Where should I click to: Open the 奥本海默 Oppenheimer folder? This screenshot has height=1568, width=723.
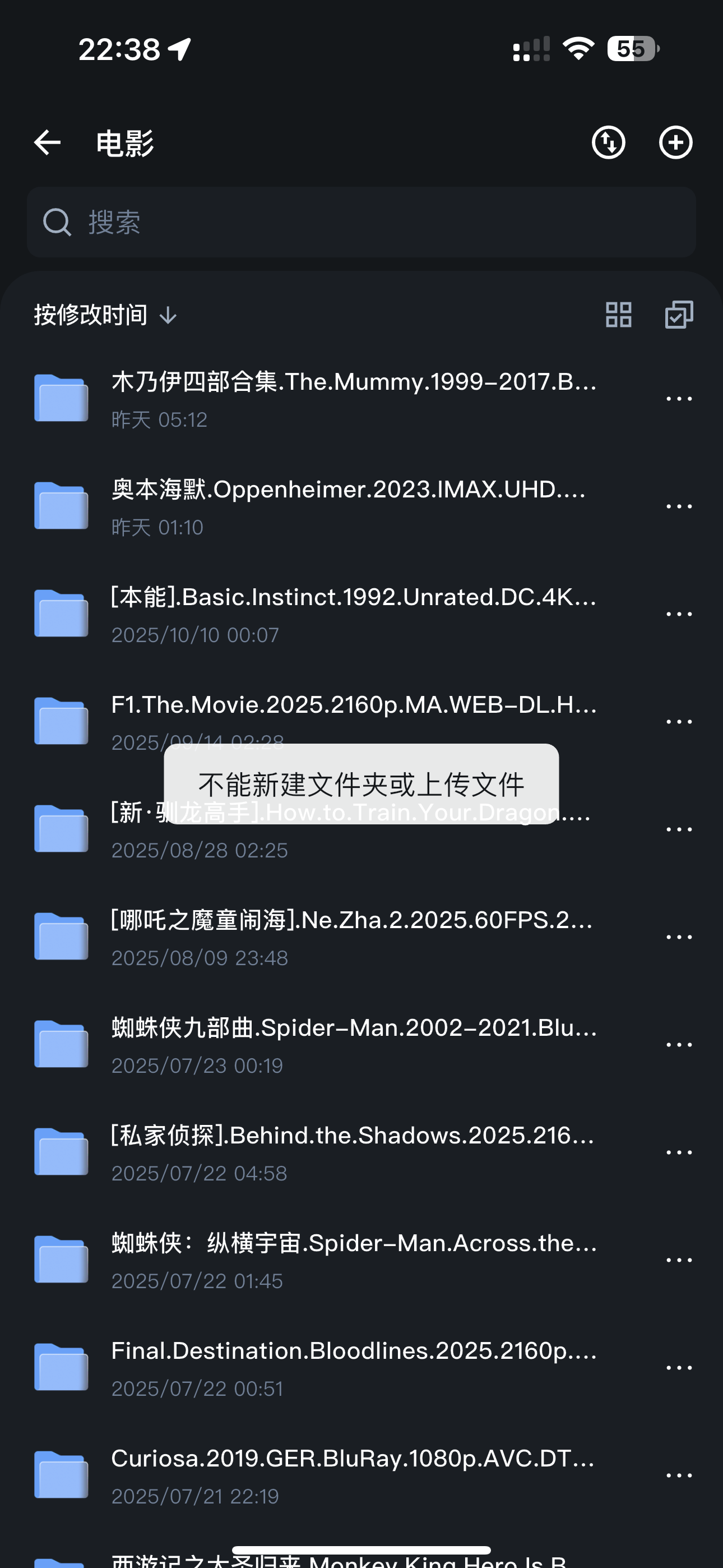(353, 506)
